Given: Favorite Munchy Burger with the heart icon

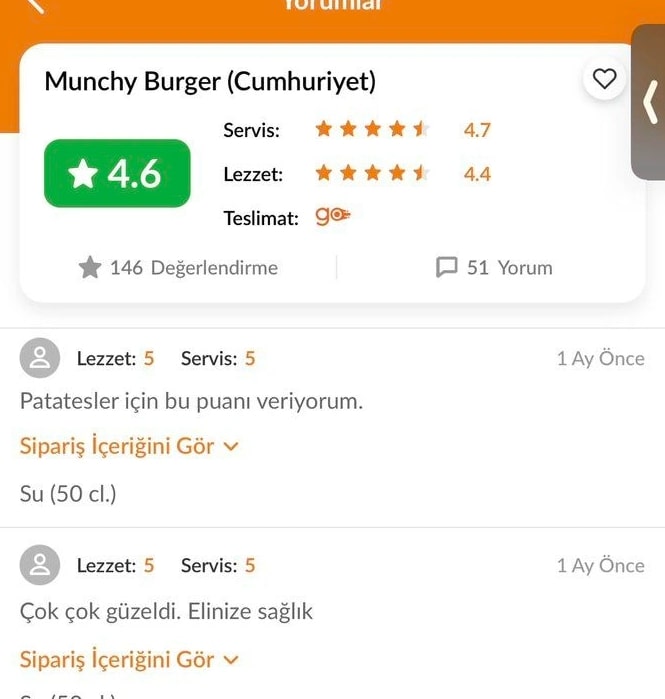Looking at the screenshot, I should [x=604, y=79].
